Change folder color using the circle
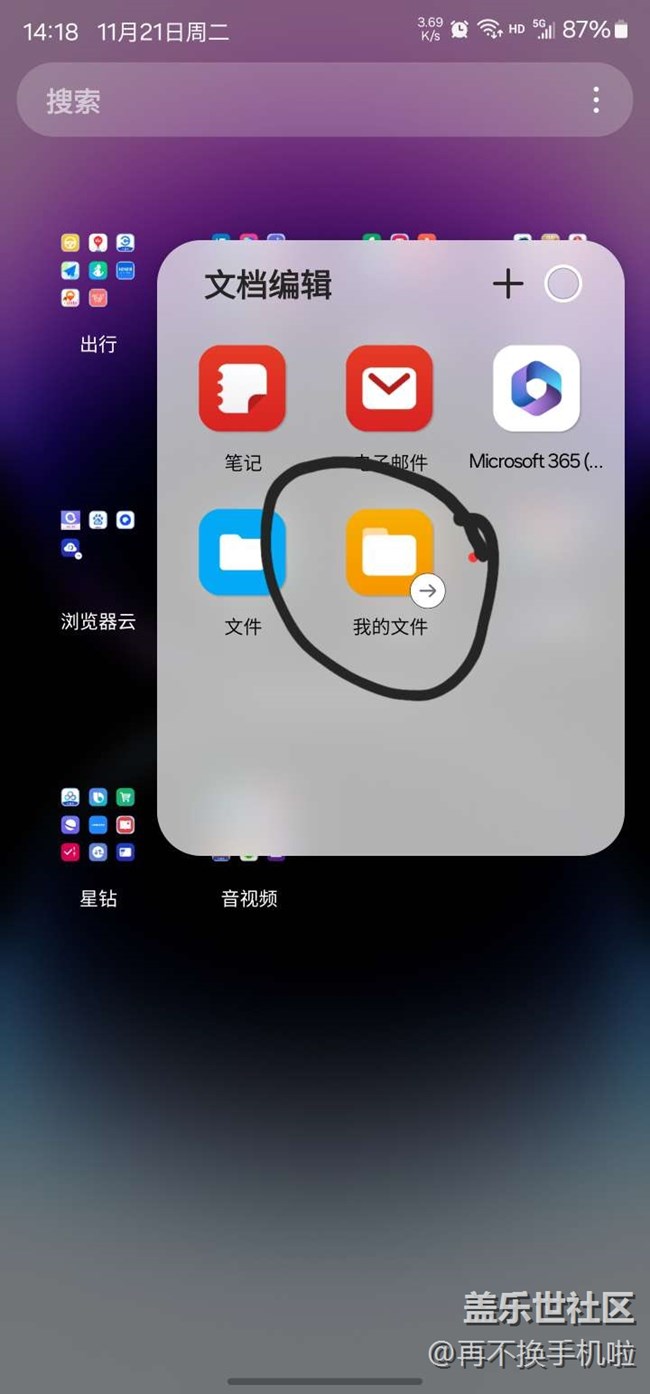 click(563, 284)
